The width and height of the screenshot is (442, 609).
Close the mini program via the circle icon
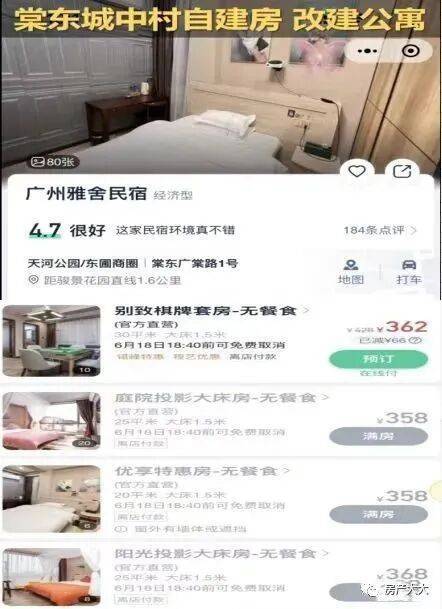[411, 51]
